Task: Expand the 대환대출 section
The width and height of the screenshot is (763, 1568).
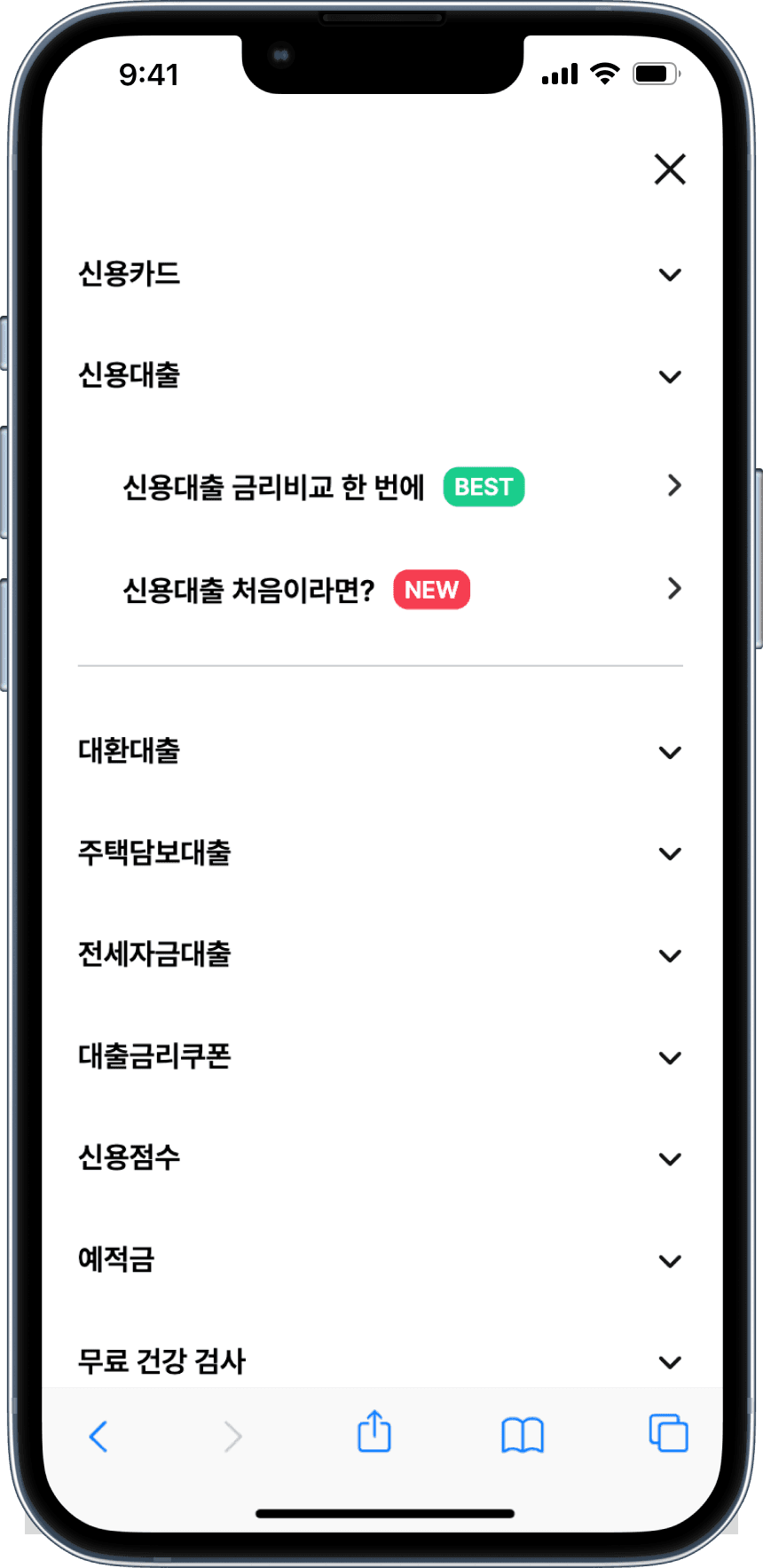Action: tap(670, 752)
